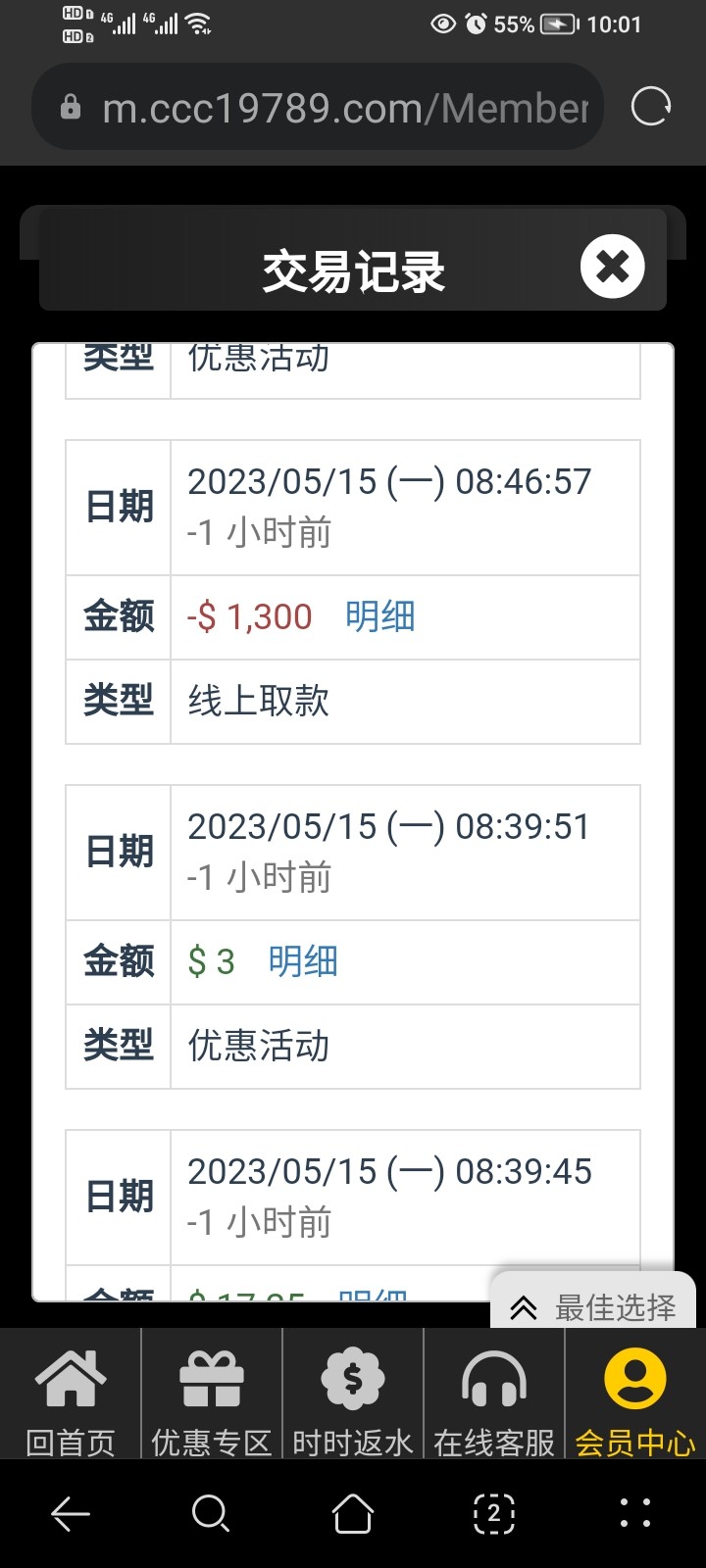
Task: Tap the six-dot menu in navigation bar
Action: click(x=634, y=1513)
